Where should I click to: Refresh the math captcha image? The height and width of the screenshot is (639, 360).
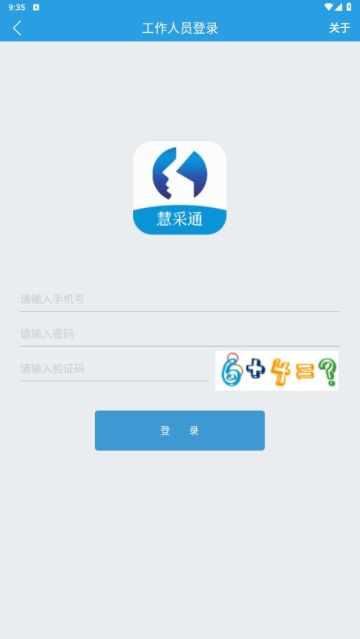[277, 370]
